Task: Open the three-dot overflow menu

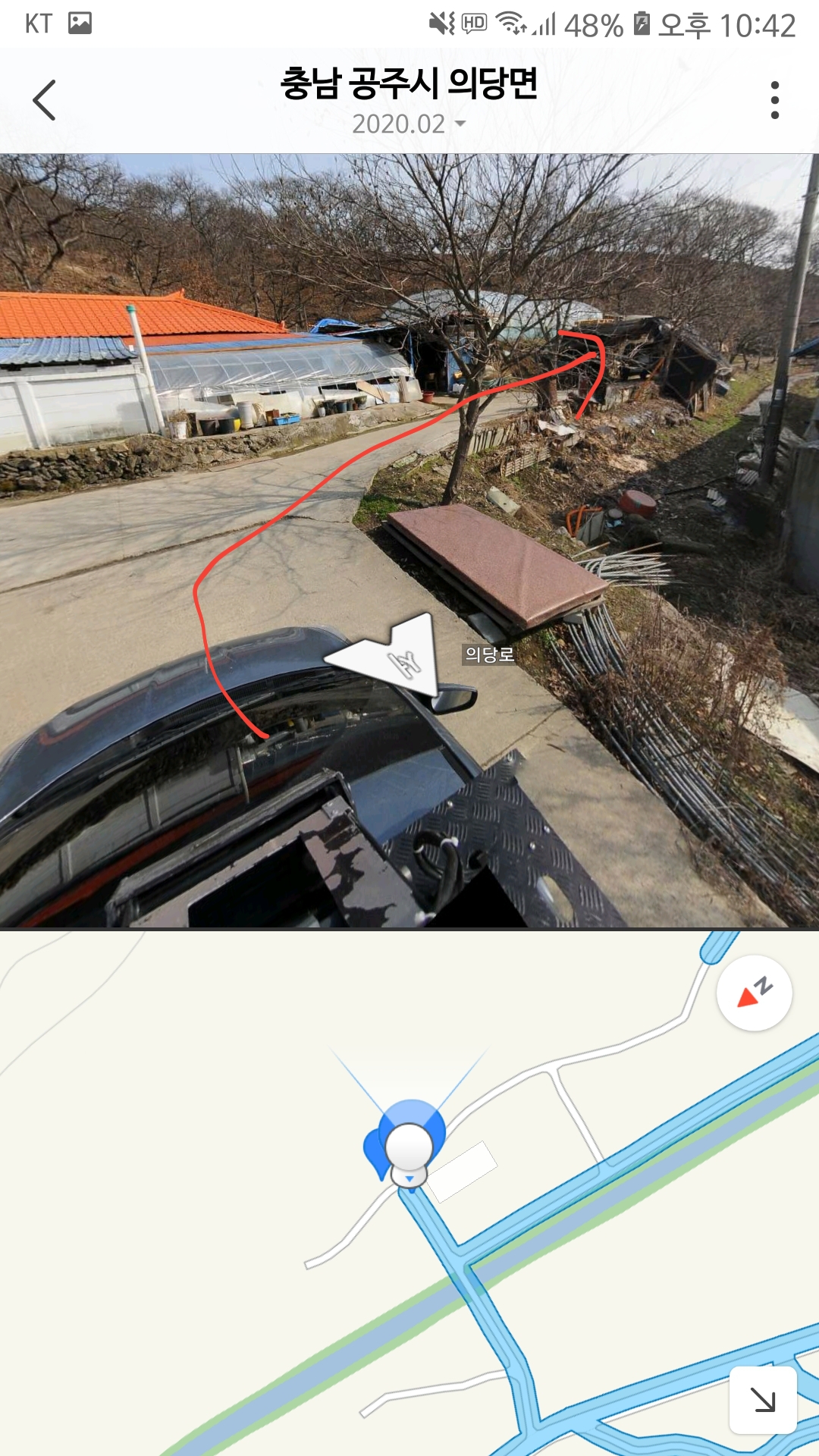Action: pyautogui.click(x=774, y=100)
